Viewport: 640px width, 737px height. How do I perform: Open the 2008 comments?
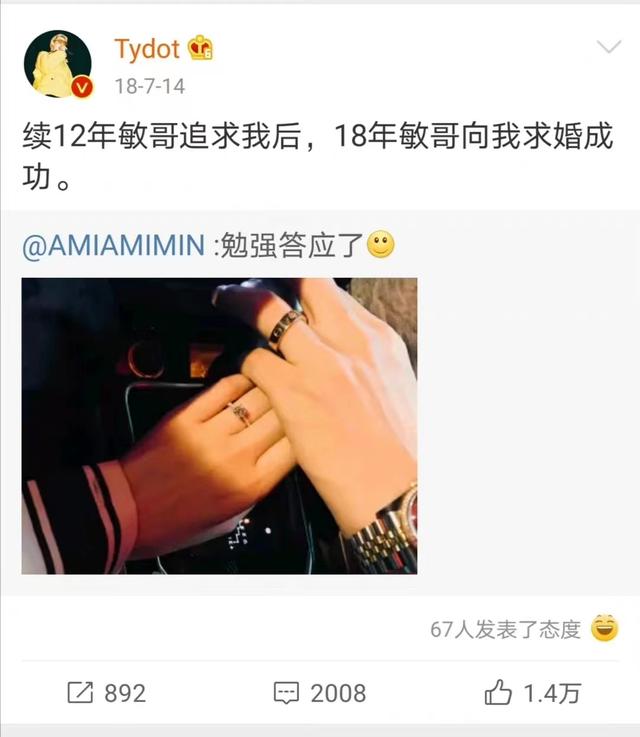click(x=320, y=692)
